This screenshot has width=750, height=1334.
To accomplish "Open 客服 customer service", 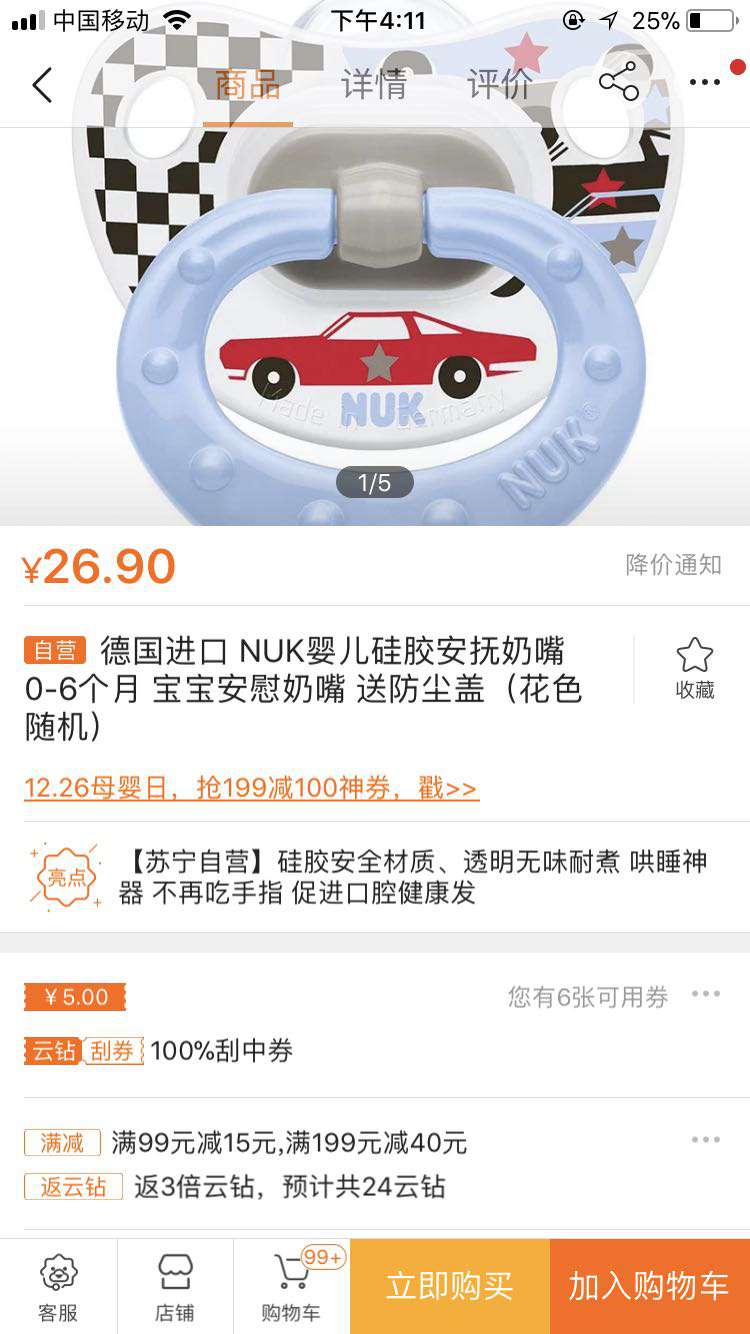I will pyautogui.click(x=59, y=1285).
